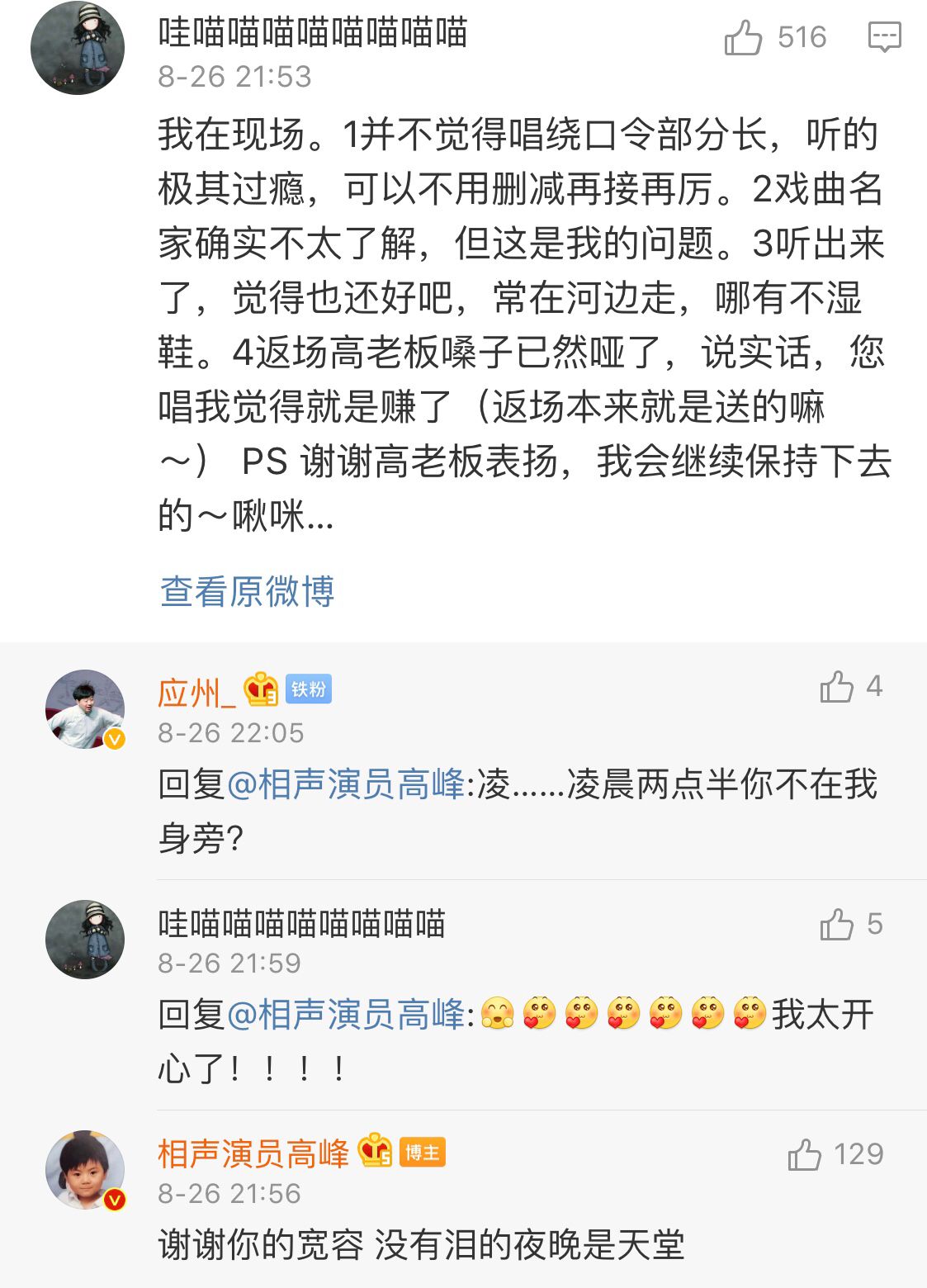Open 相声演员高峰's profile avatar

click(x=84, y=1170)
